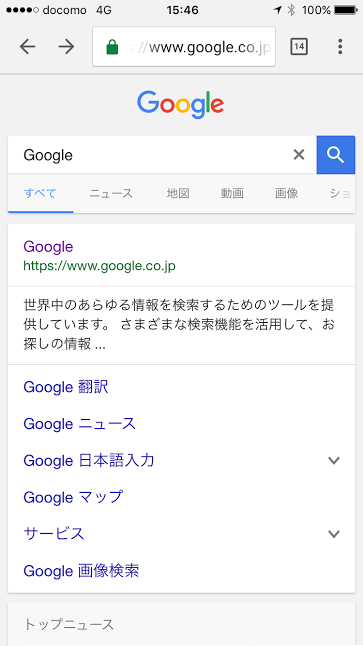Viewport: 363px width, 646px height.
Task: Tap the search box containing Google
Action: [148, 155]
